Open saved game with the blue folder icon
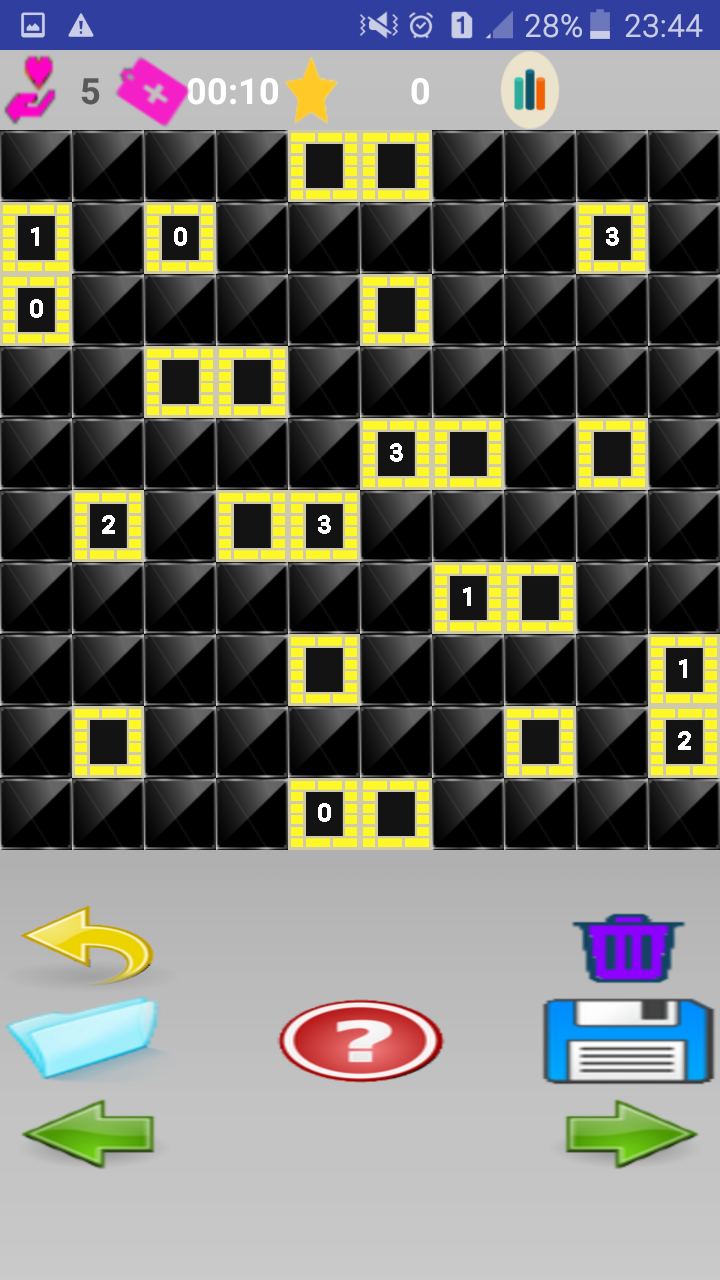This screenshot has width=720, height=1280. point(84,1037)
